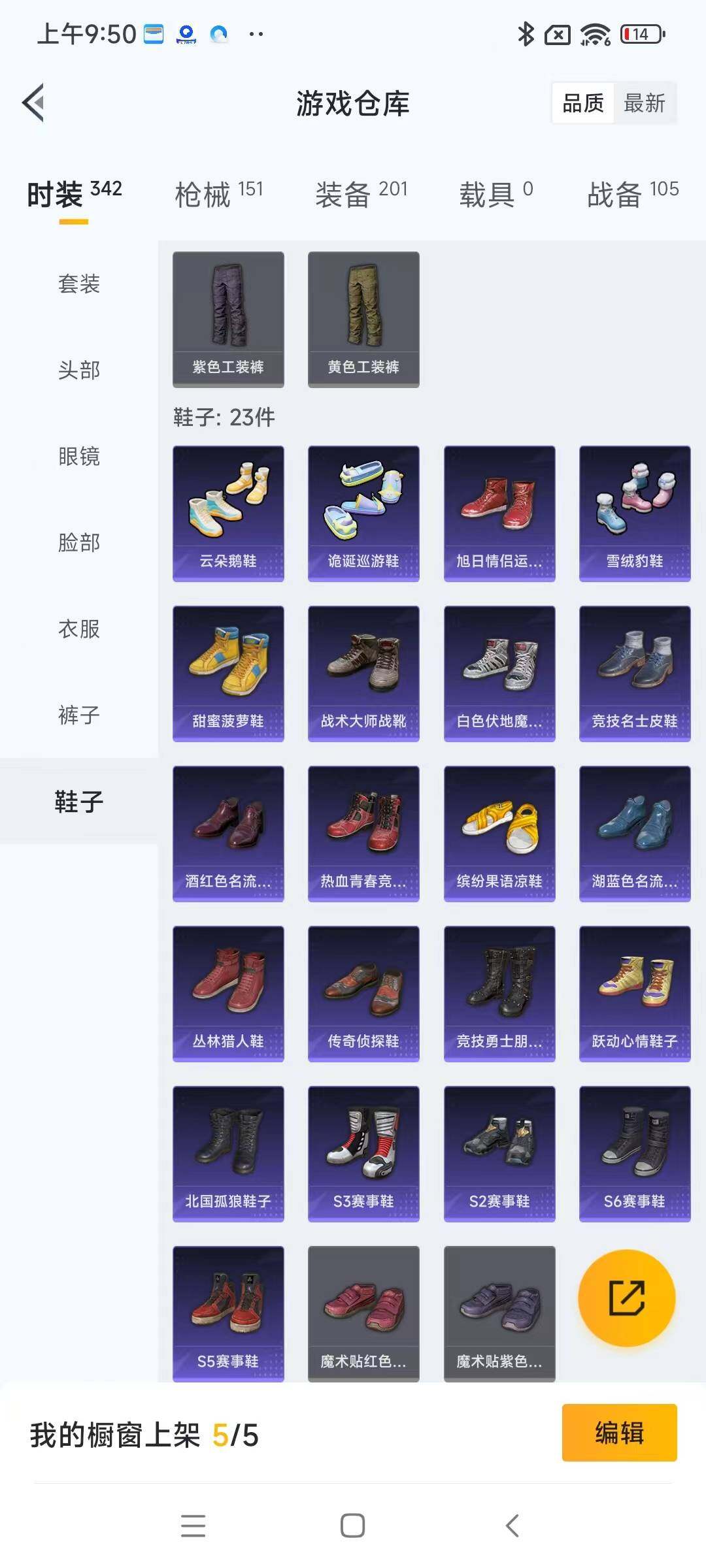Go back using the top-left arrow
Screen dimensions: 706x1568
[x=34, y=103]
